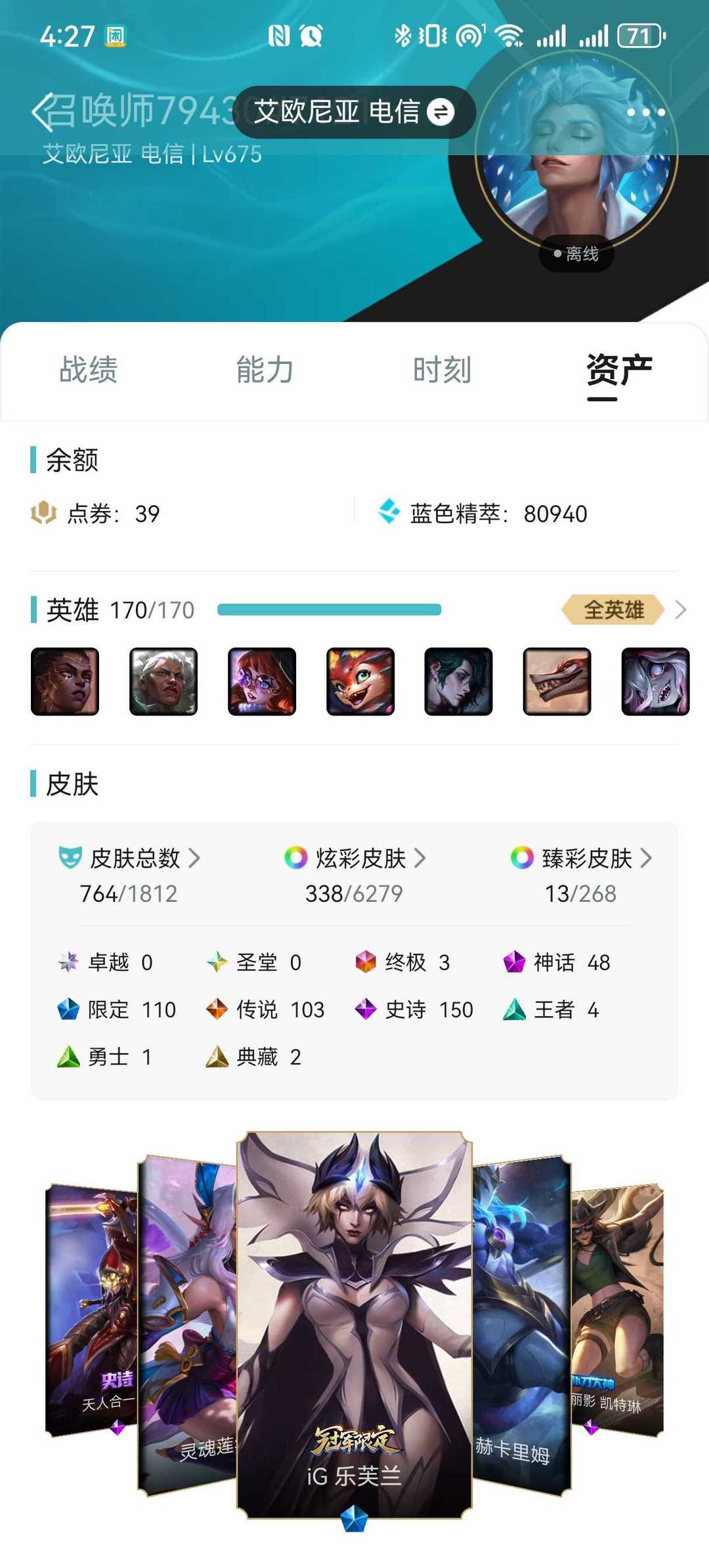The width and height of the screenshot is (709, 1568).
Task: Switch to the 能力 tab
Action: 265,370
